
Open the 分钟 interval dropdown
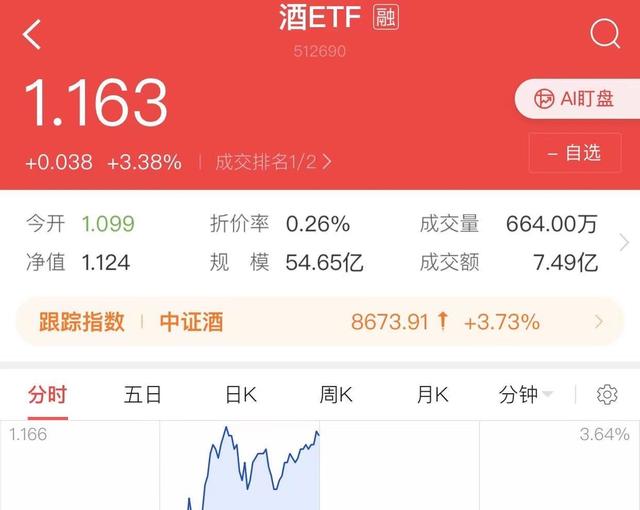526,395
